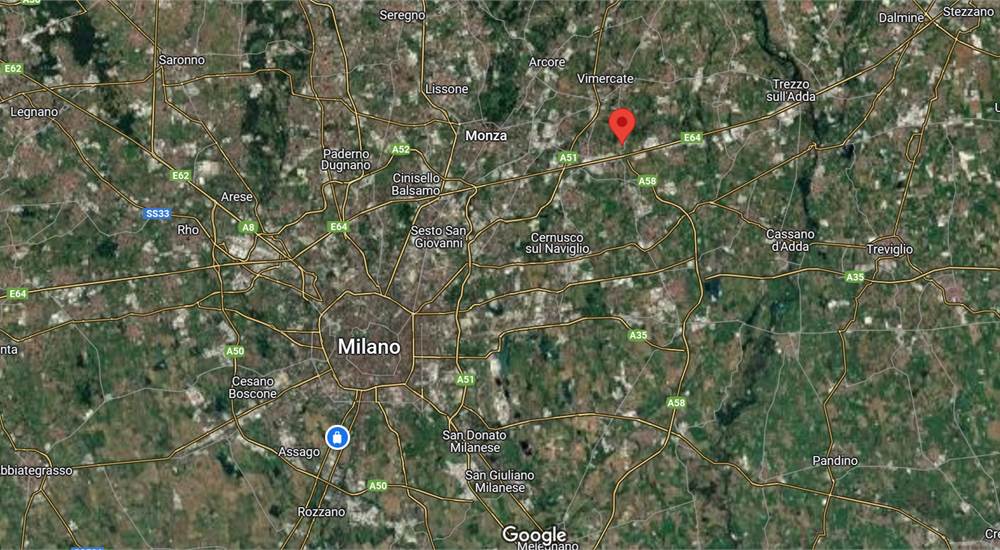The width and height of the screenshot is (1000, 550).
Task: Tap the red location pin near Vimercate
Action: [x=622, y=124]
